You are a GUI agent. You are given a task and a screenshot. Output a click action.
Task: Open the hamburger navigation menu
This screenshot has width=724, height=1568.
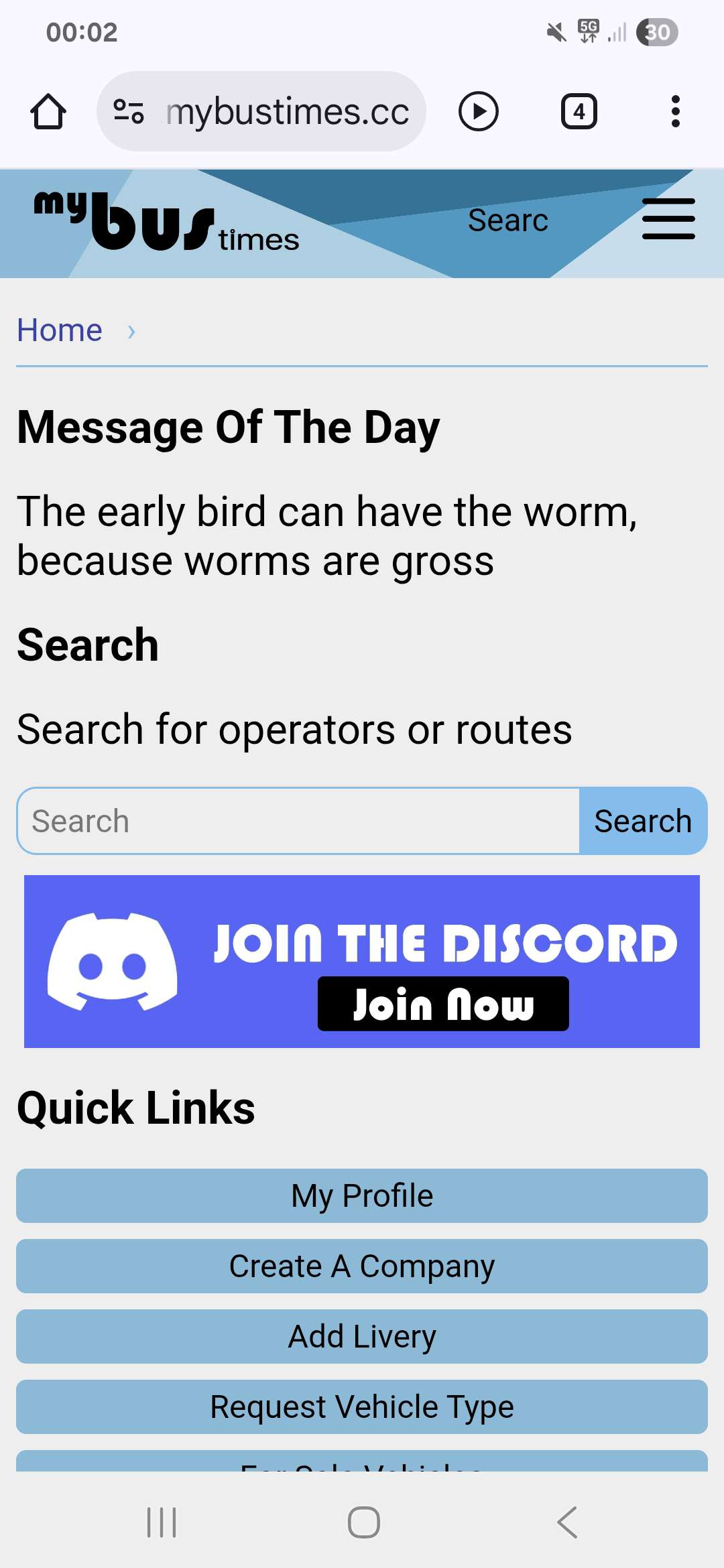668,219
